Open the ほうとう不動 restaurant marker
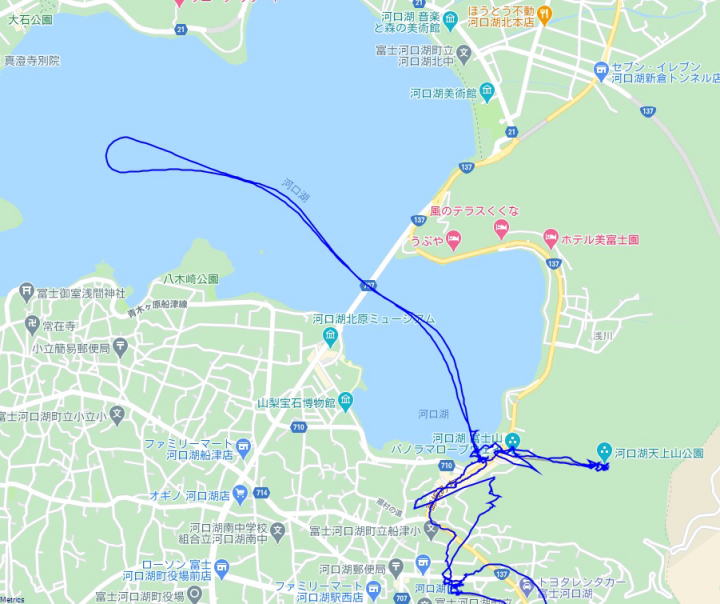 (544, 13)
